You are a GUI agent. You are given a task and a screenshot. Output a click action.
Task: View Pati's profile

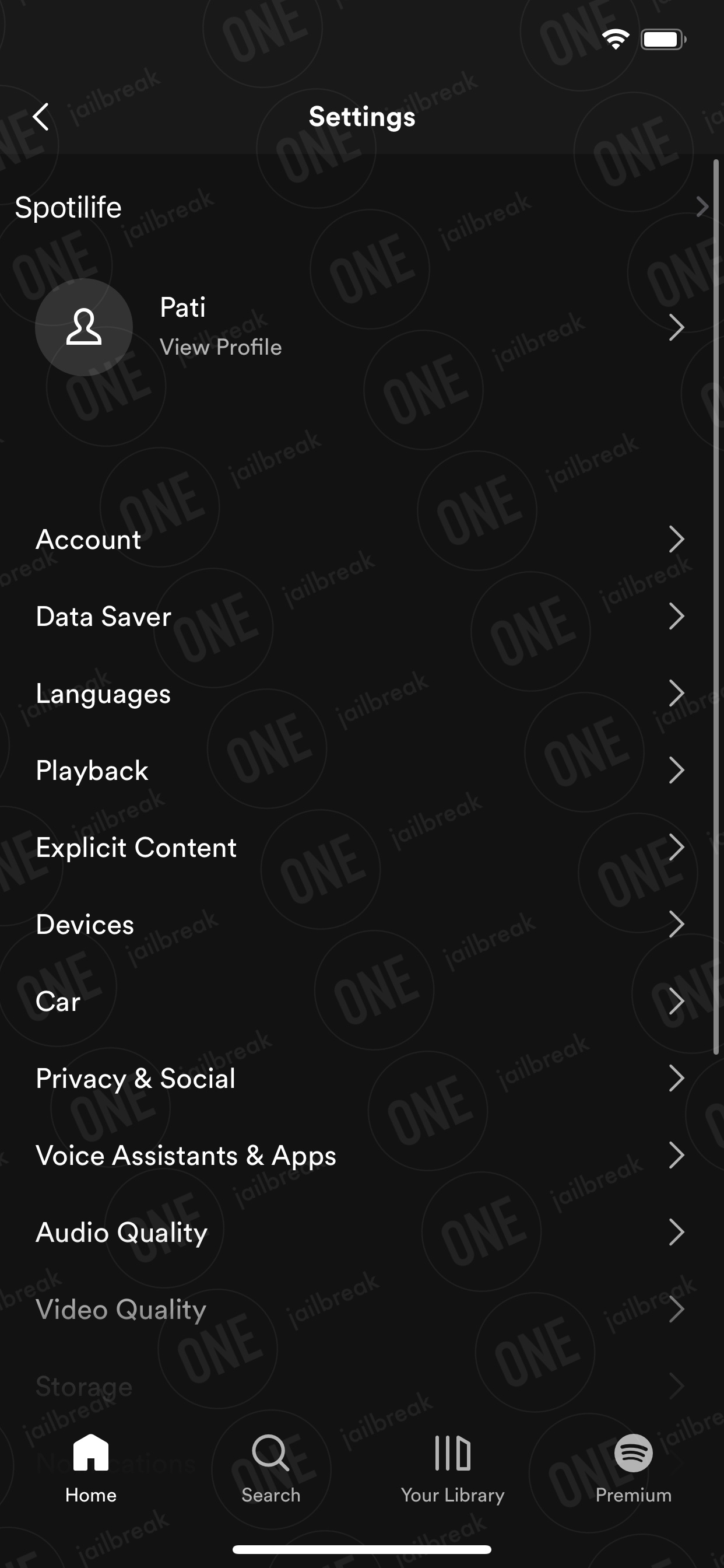362,327
